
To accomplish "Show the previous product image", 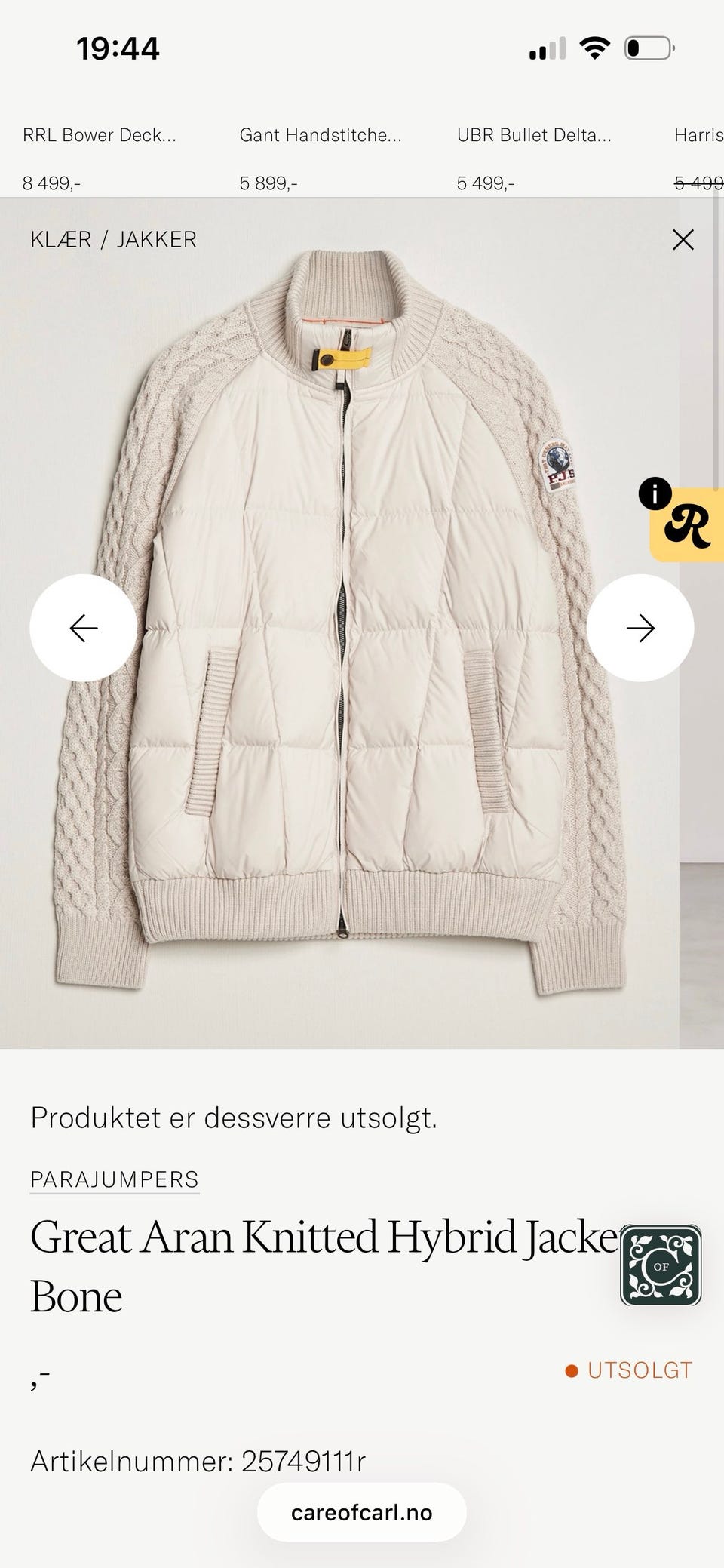I will [x=84, y=628].
